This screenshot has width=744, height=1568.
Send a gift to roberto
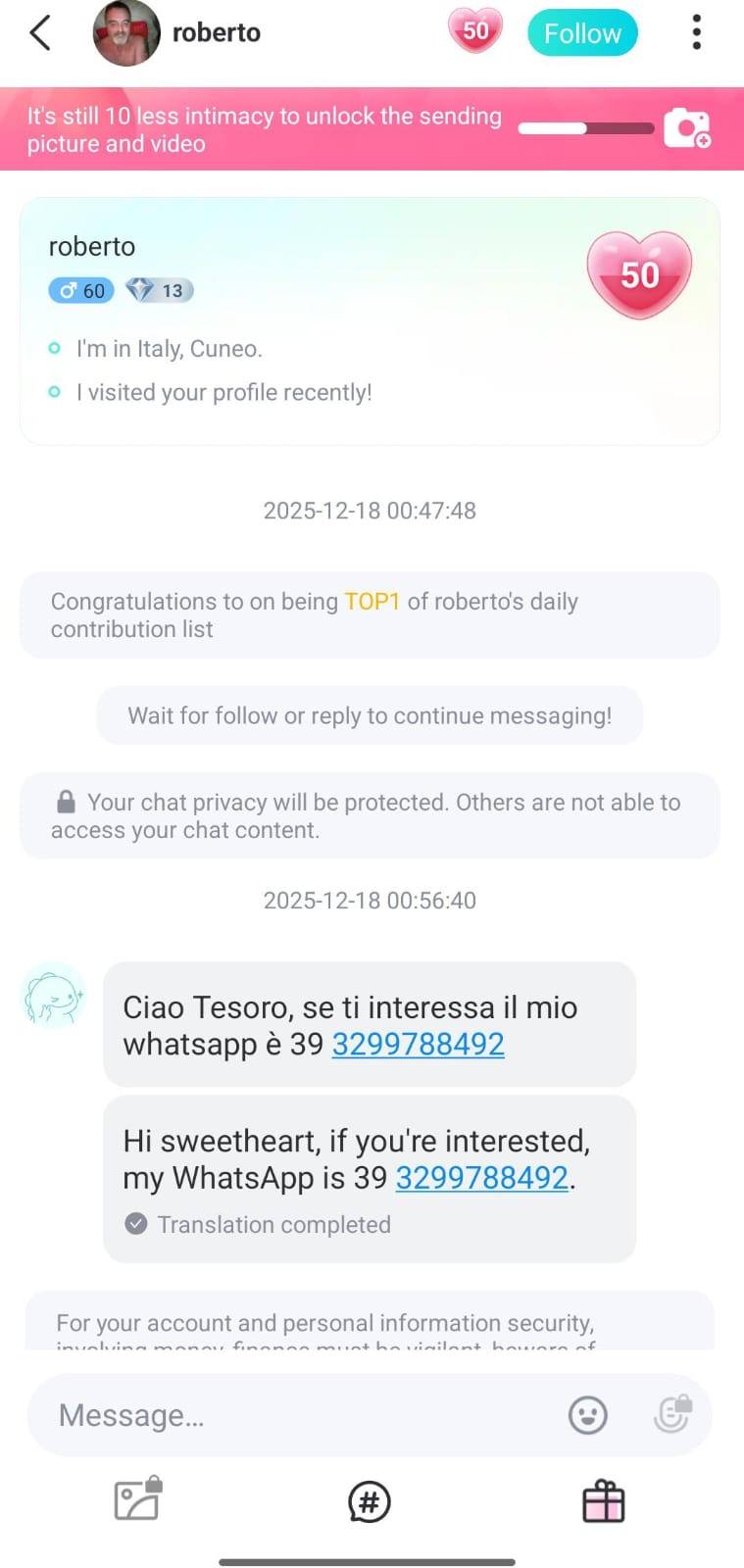[x=604, y=1501]
